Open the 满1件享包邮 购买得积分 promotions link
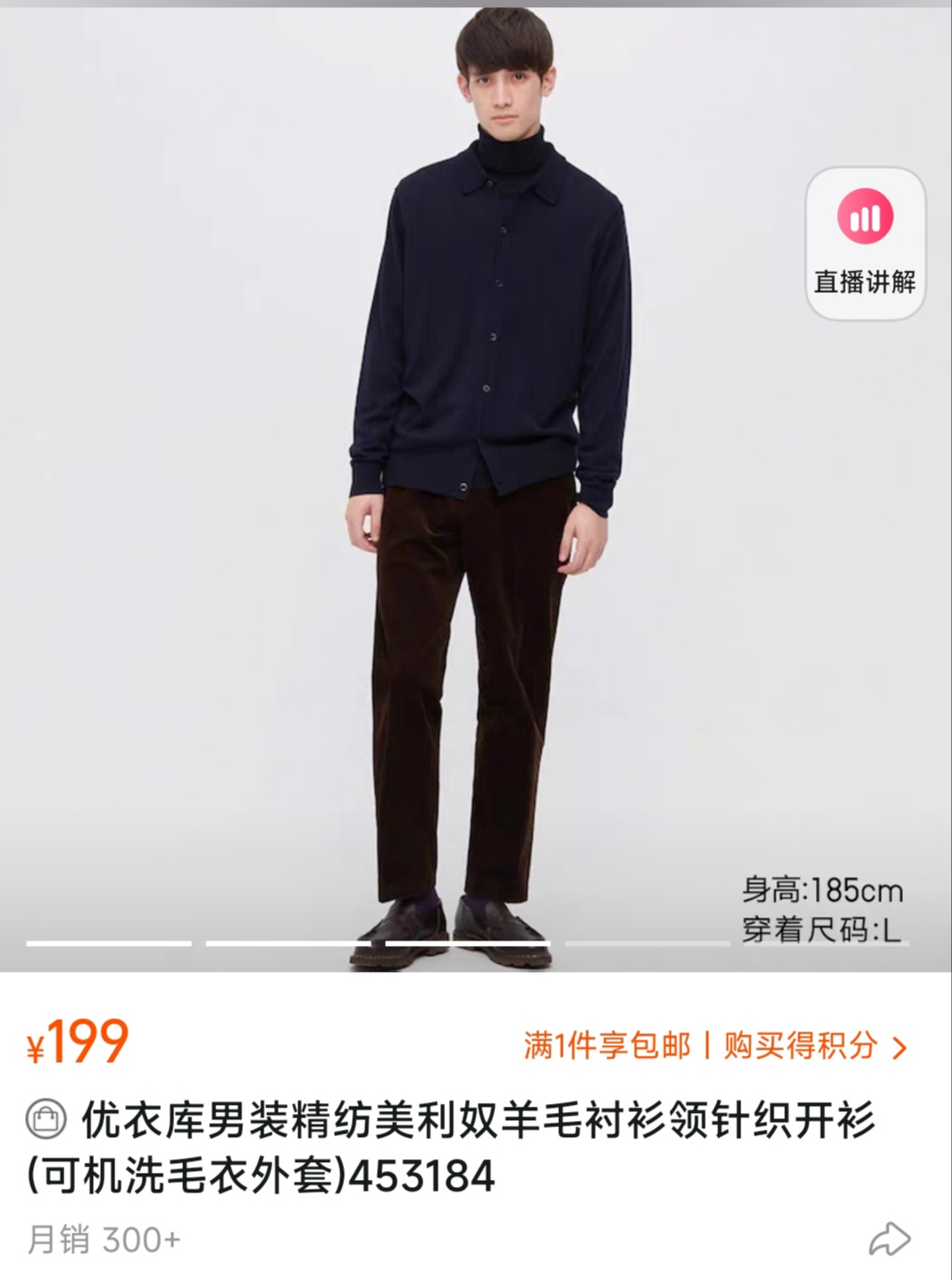The width and height of the screenshot is (952, 1280). [x=714, y=1045]
